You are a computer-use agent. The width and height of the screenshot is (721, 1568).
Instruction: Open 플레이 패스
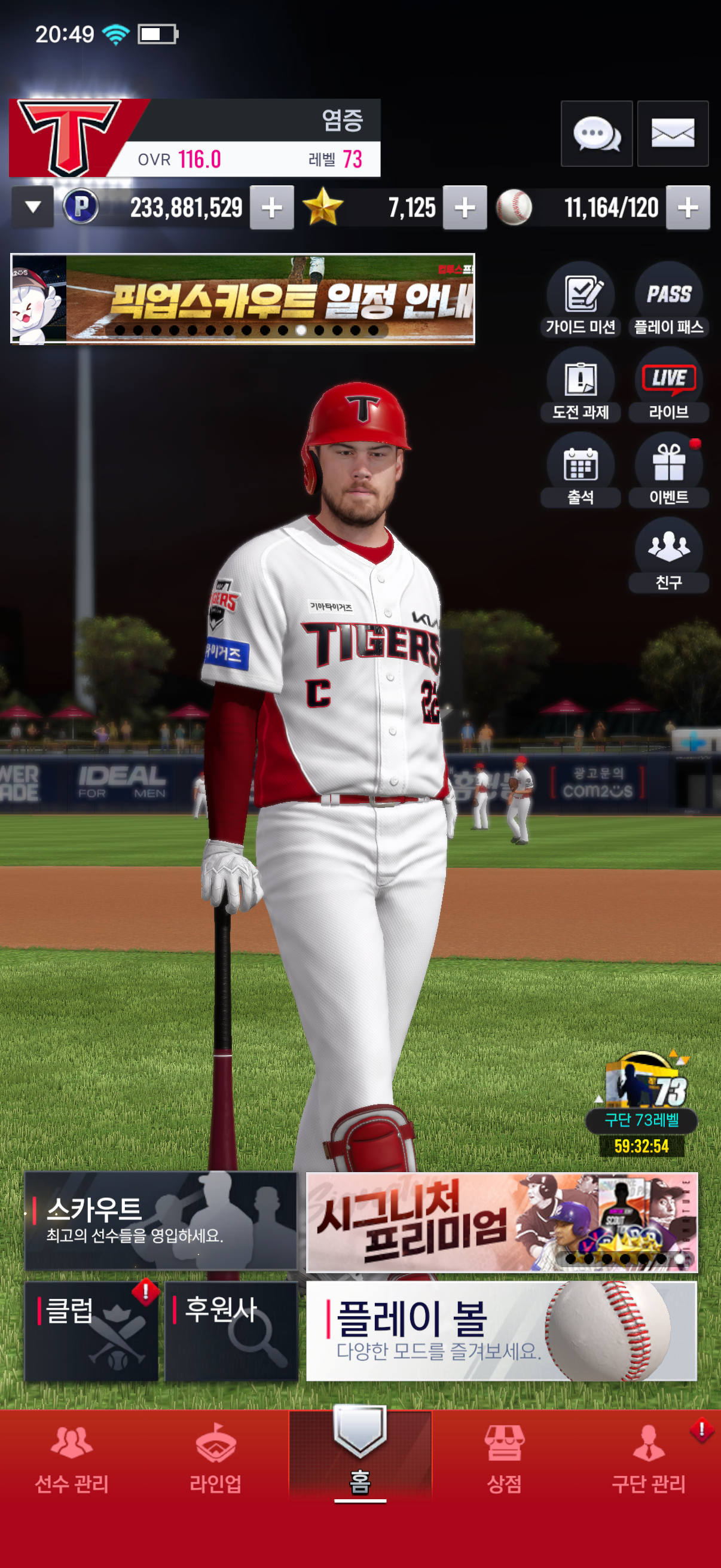pos(668,300)
